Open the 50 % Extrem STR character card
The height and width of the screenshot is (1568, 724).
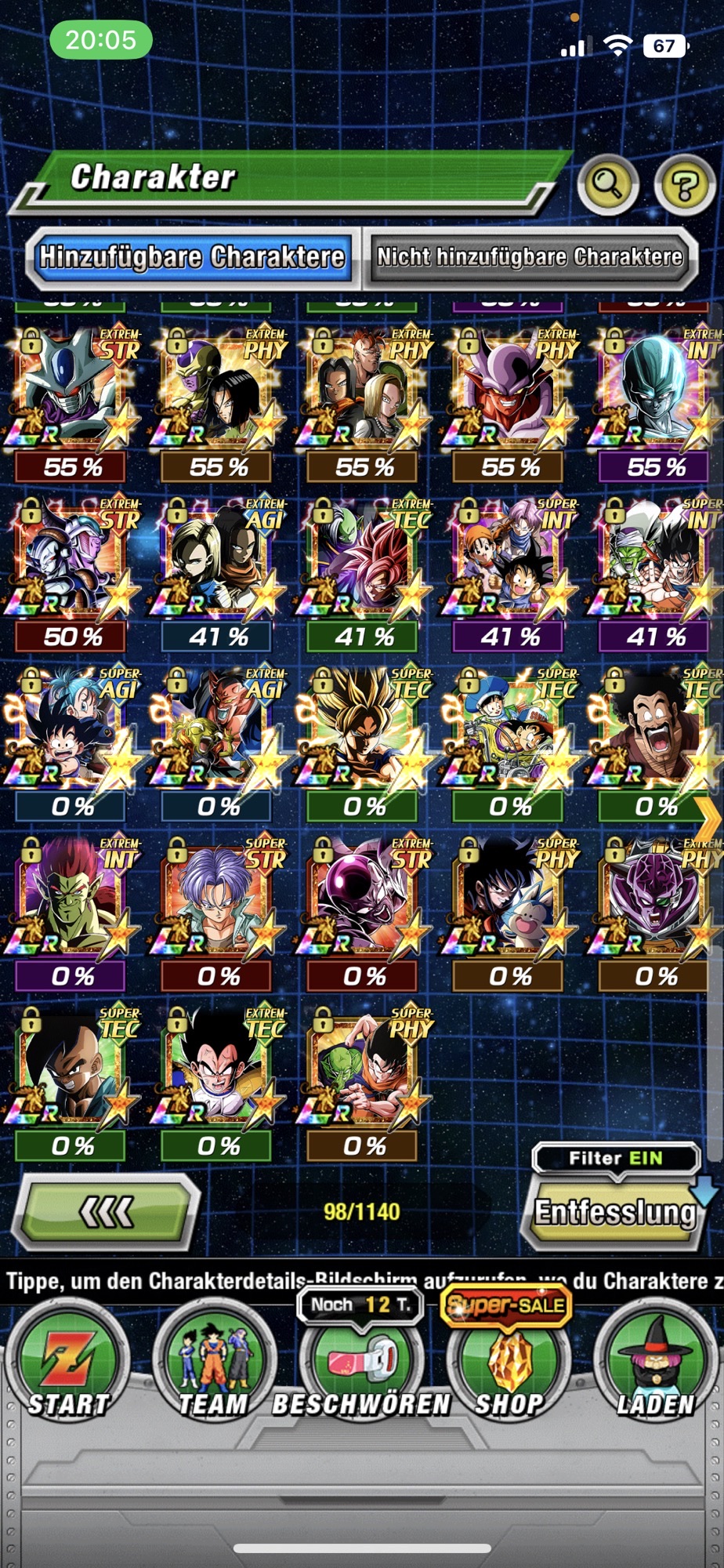coord(71,572)
